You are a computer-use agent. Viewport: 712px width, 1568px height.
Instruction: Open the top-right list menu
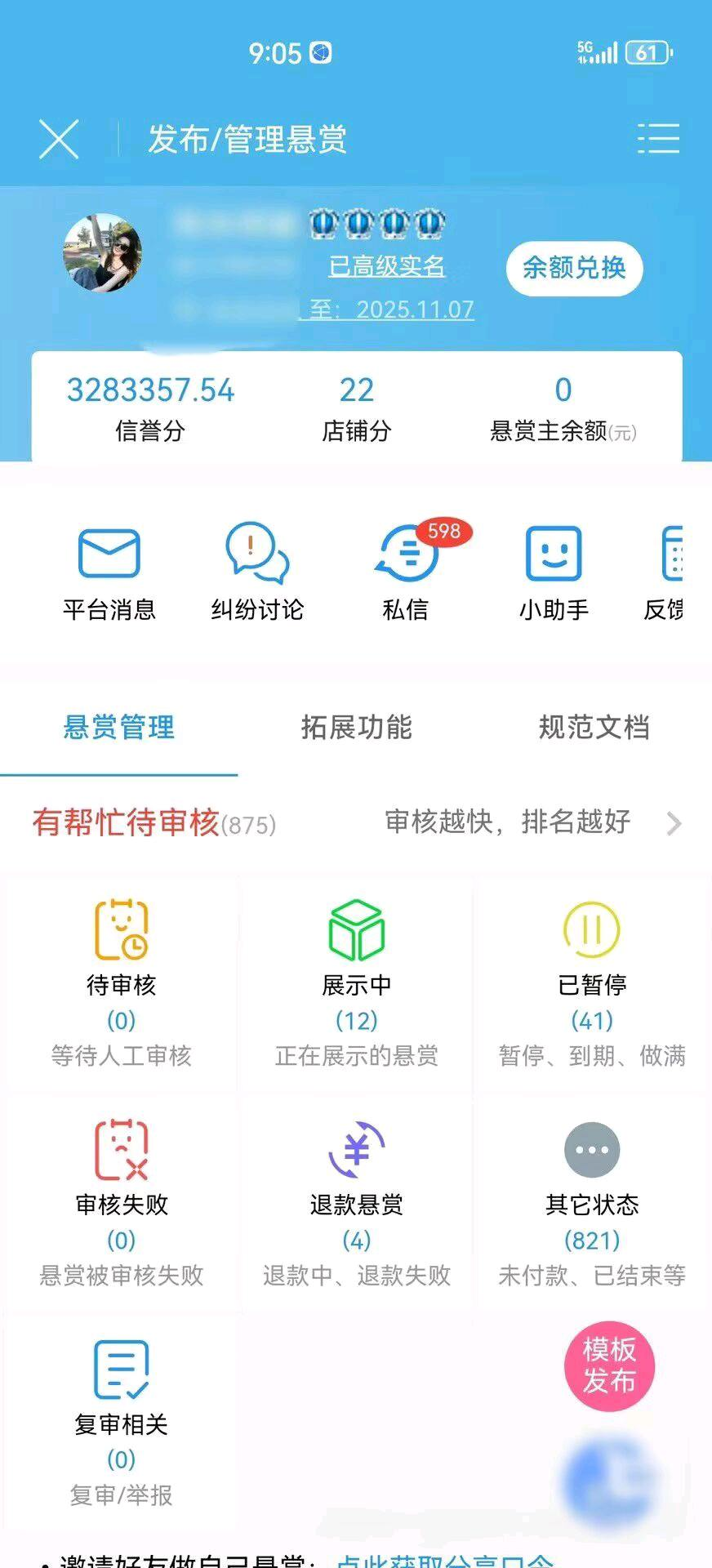point(660,139)
